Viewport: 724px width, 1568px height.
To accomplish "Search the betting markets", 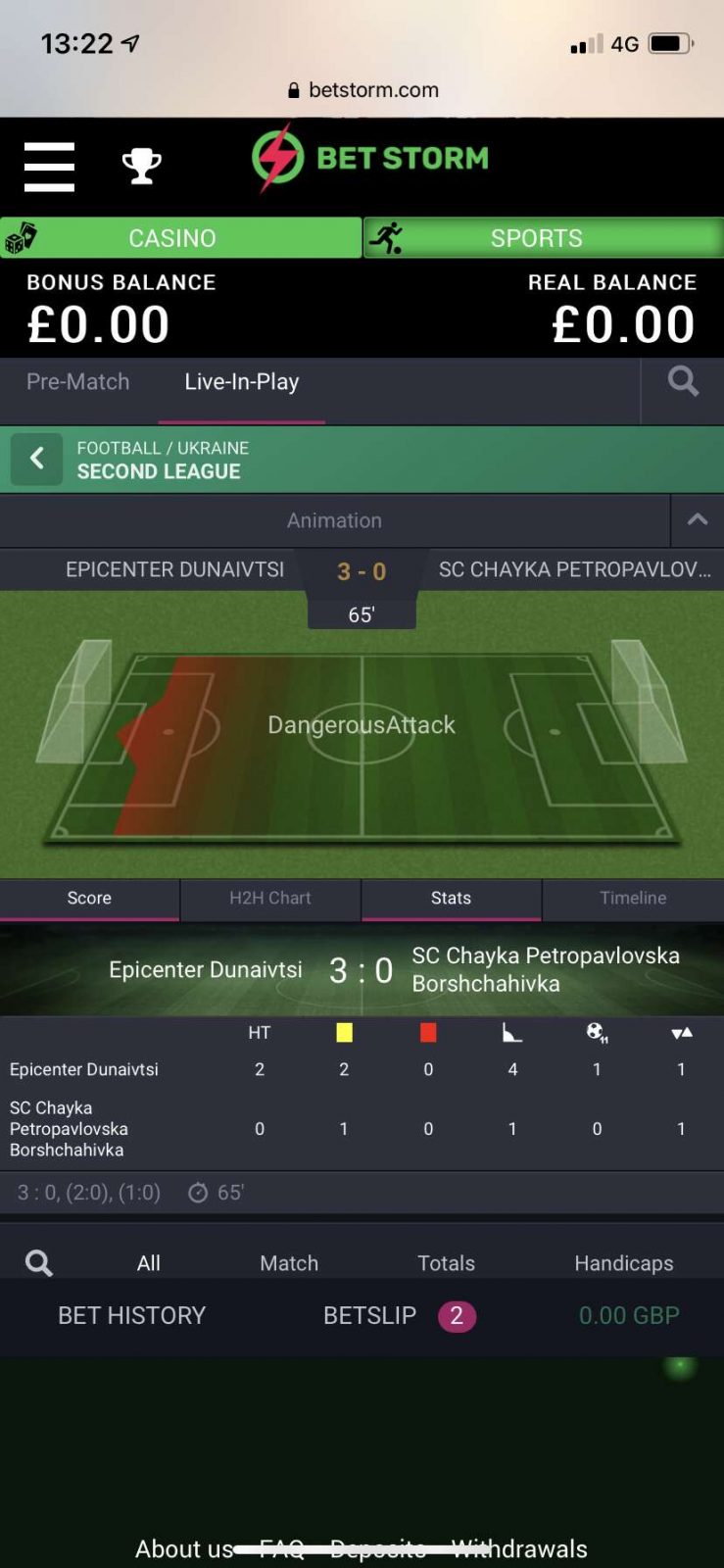I will (x=39, y=1262).
